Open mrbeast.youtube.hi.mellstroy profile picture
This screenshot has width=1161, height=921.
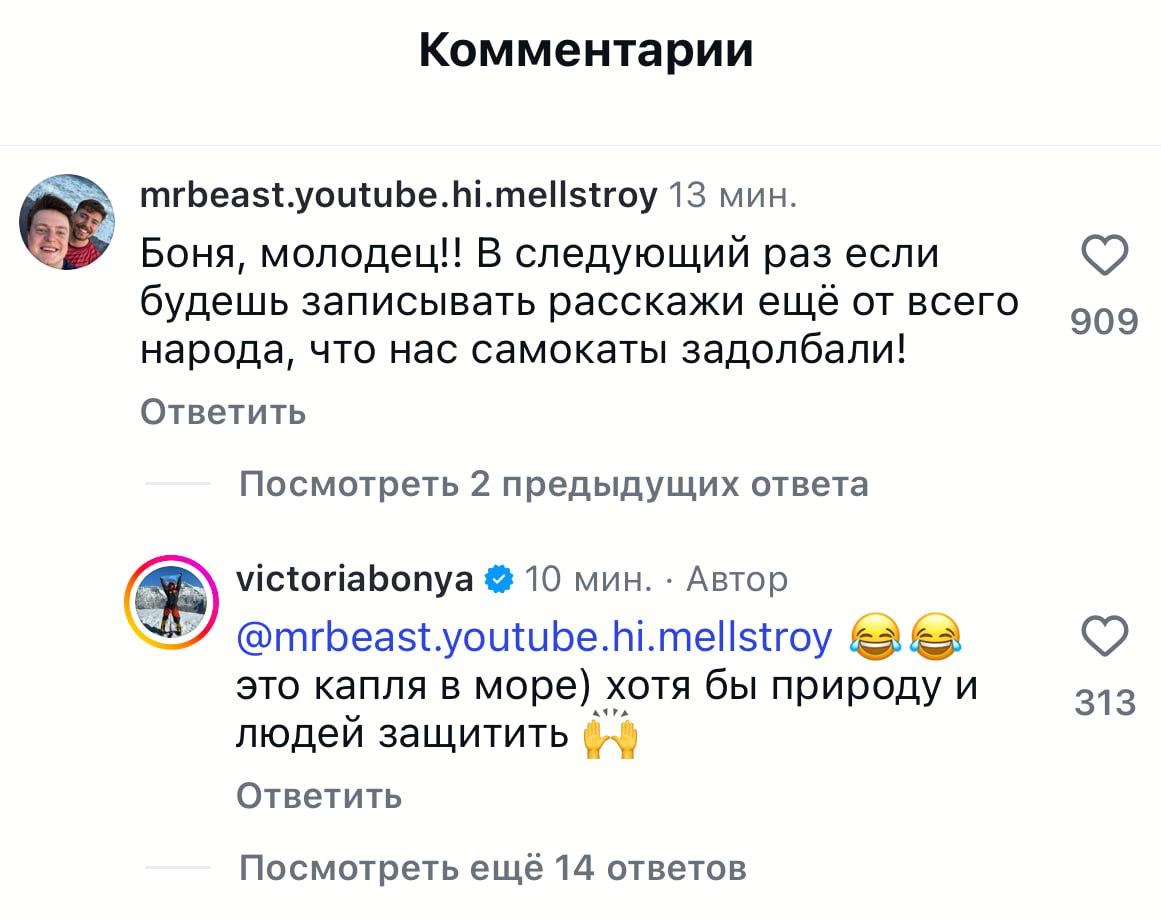click(67, 222)
